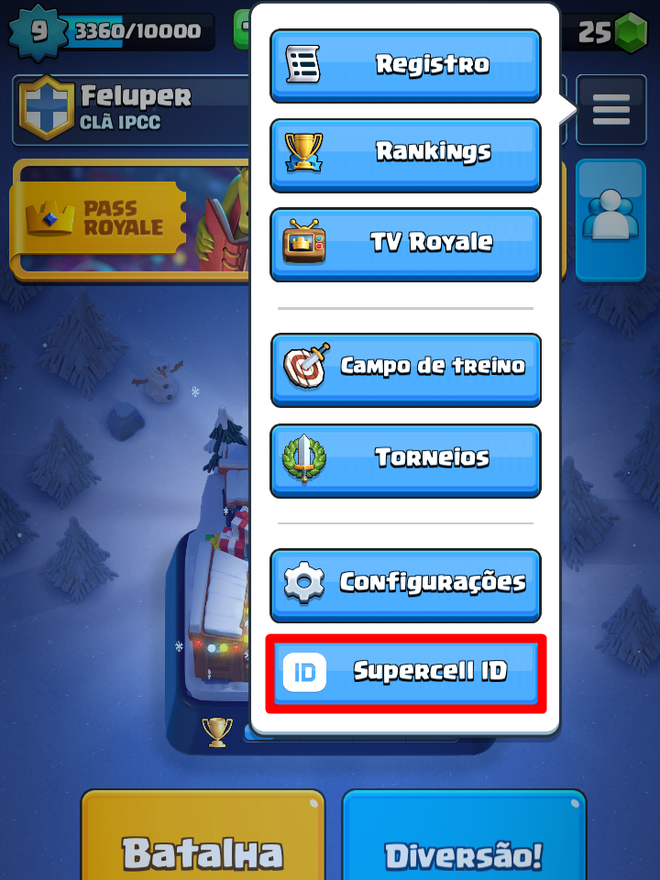Screen dimensions: 660x880
Task: Select Supercell ID
Action: (x=405, y=673)
